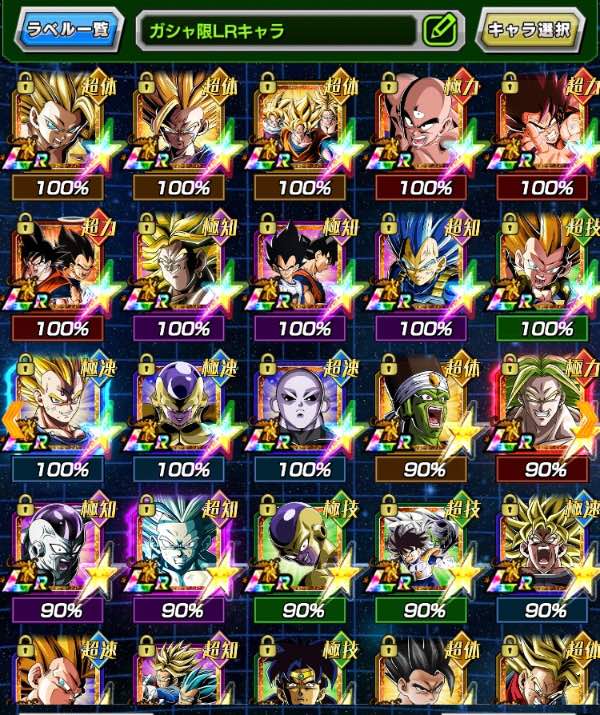
Task: Edit the ガシャ限LRキャラ label name
Action: pyautogui.click(x=439, y=30)
